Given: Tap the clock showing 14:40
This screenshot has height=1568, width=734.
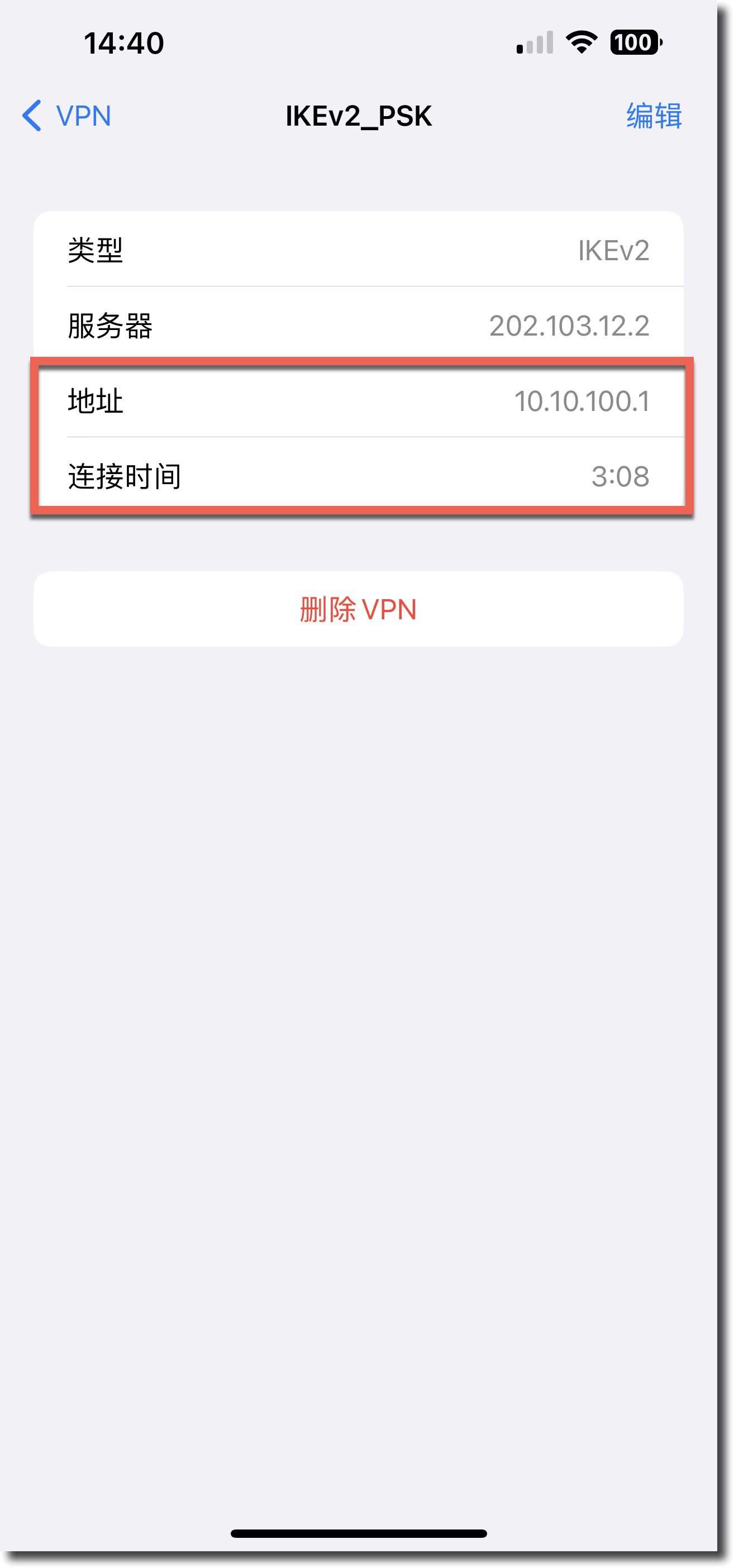Looking at the screenshot, I should (x=122, y=41).
